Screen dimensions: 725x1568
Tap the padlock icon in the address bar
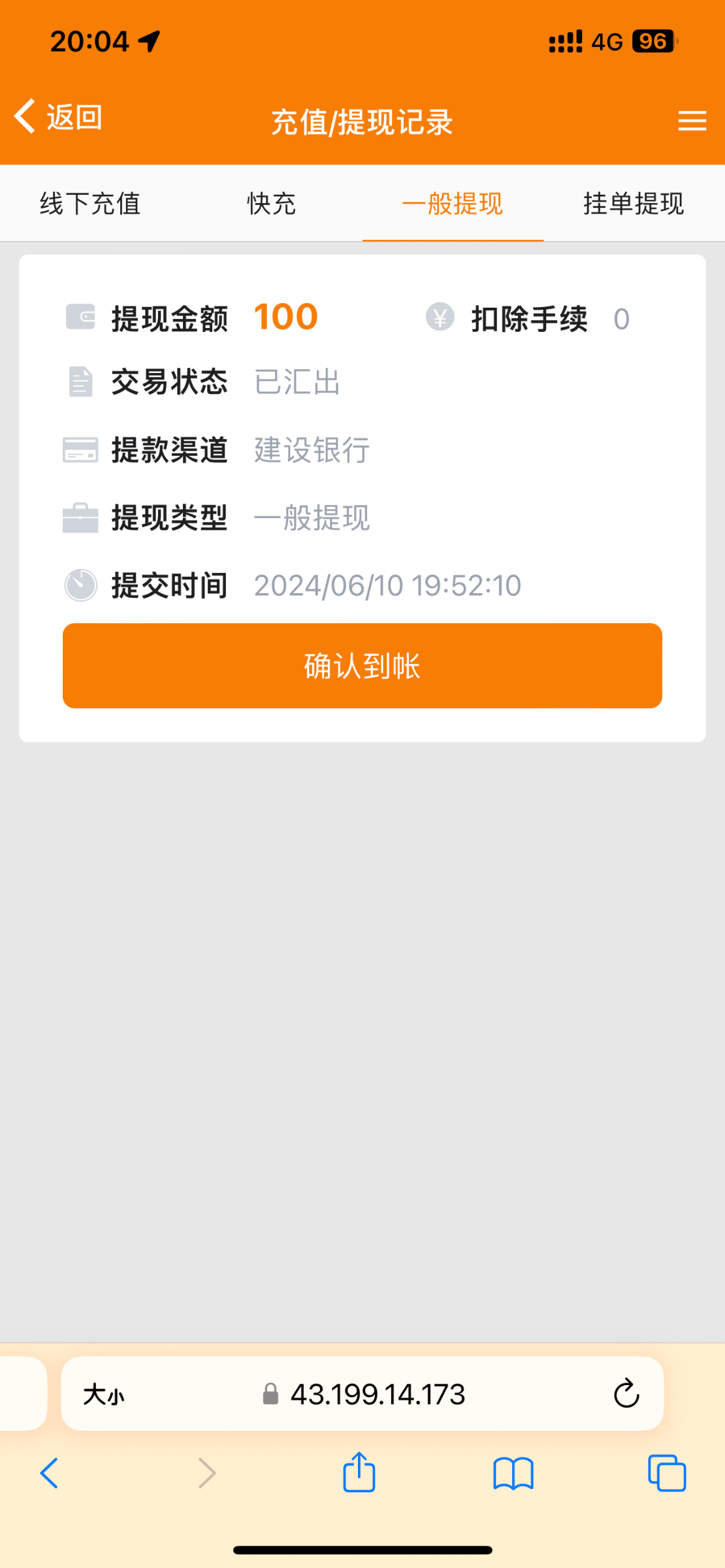[270, 1395]
